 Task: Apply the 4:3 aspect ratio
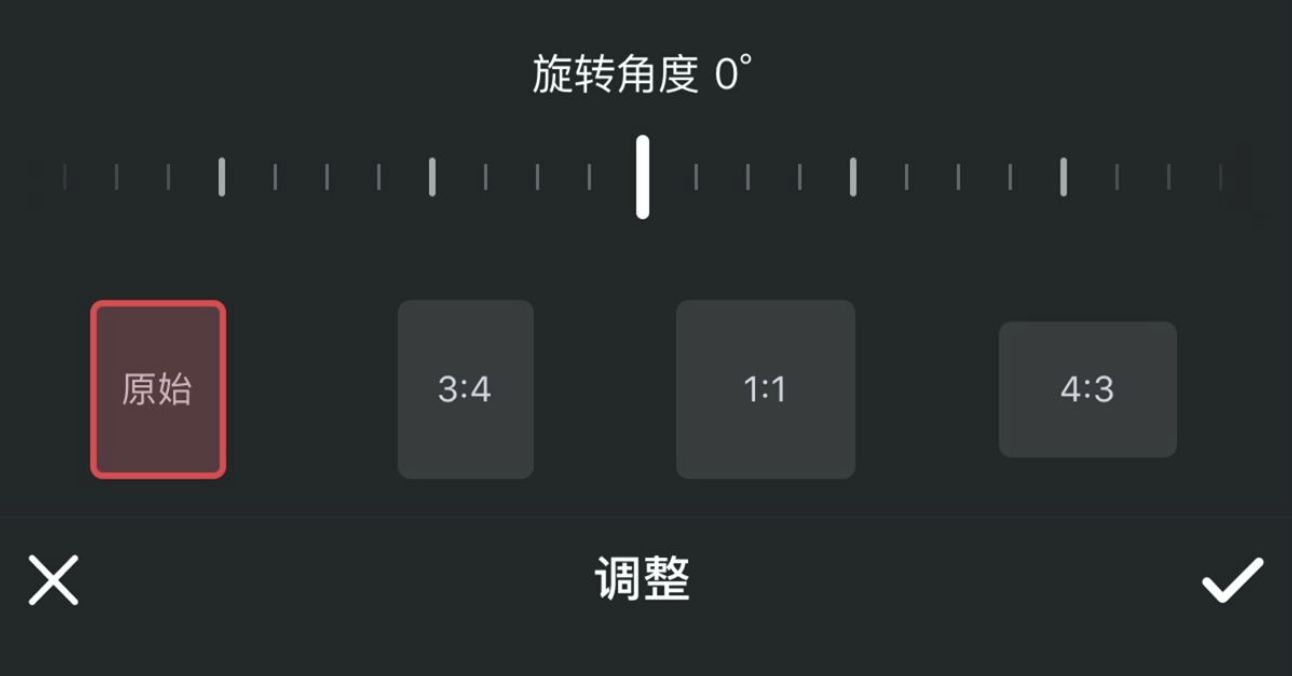pos(1087,389)
